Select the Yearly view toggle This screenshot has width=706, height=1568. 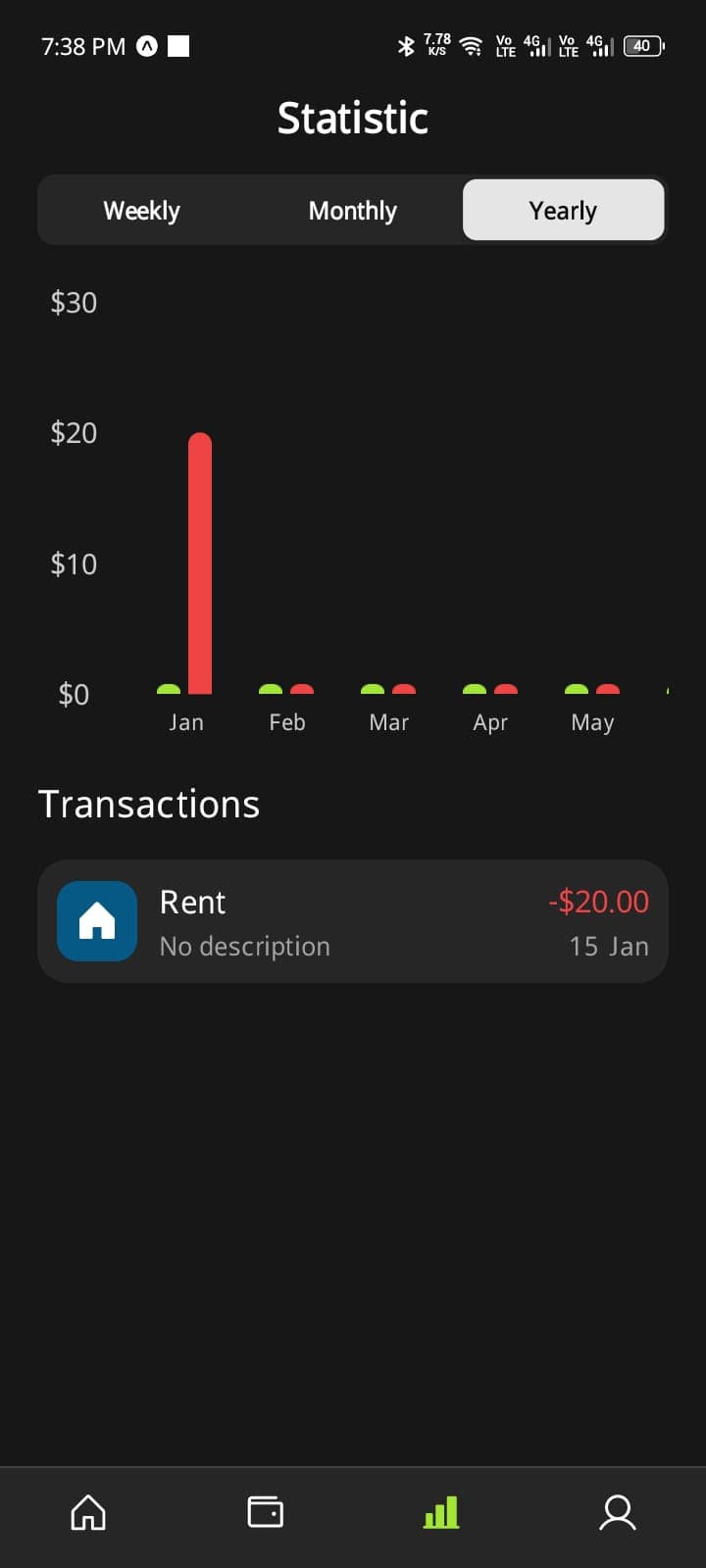563,210
